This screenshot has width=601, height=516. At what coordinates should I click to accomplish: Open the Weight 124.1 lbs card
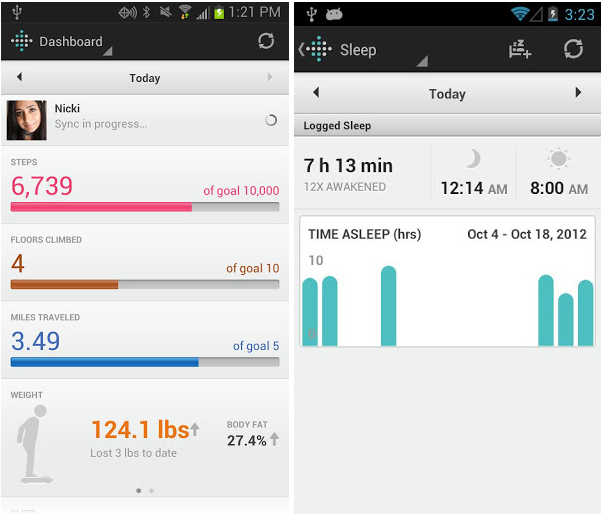point(145,438)
